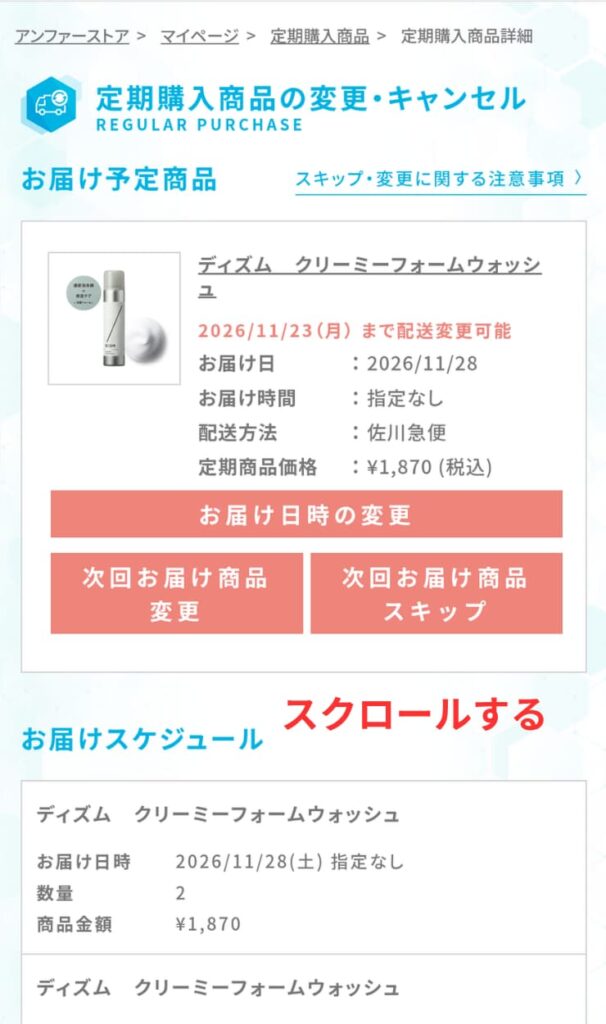Open the 定期購入商品 breadcrumb link

coord(320,37)
